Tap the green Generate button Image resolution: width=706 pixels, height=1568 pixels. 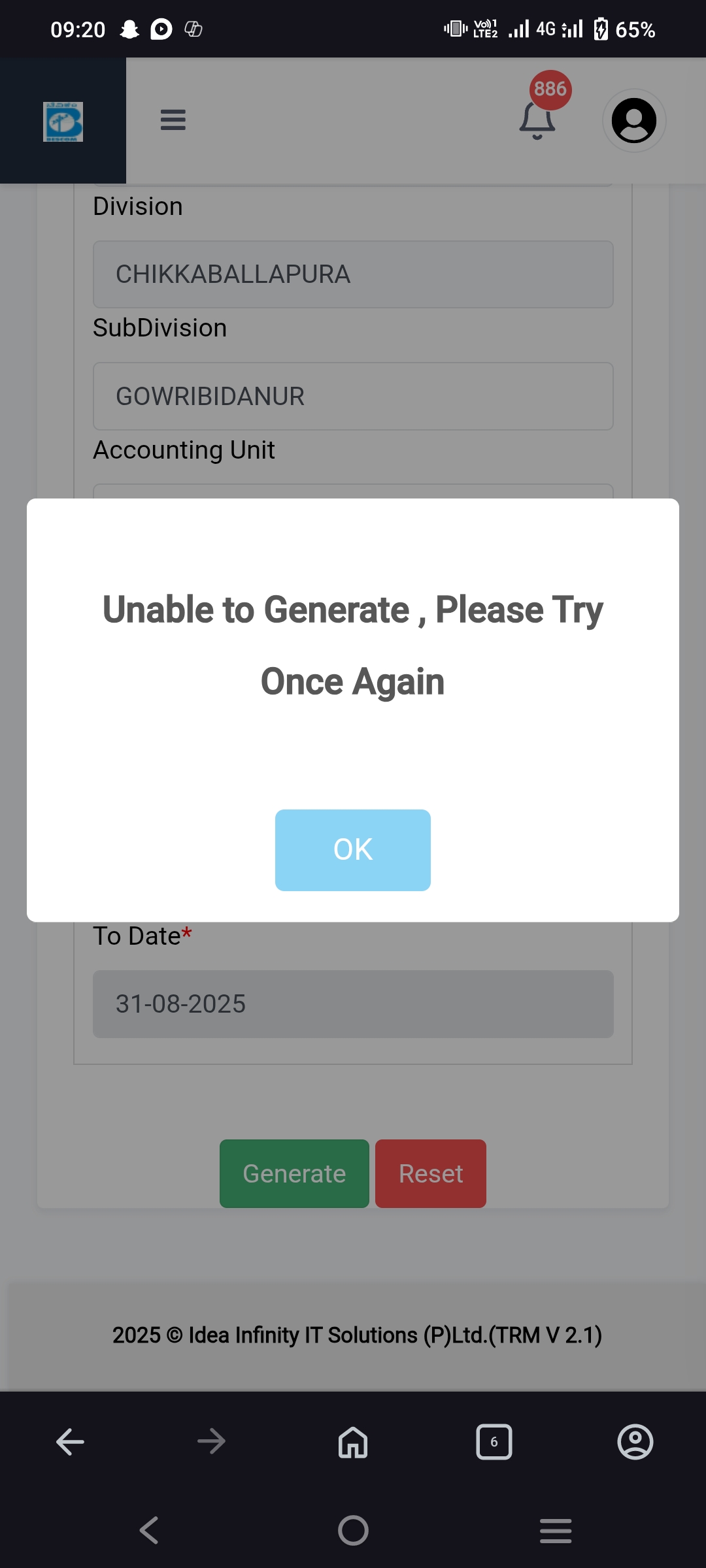(x=294, y=1173)
